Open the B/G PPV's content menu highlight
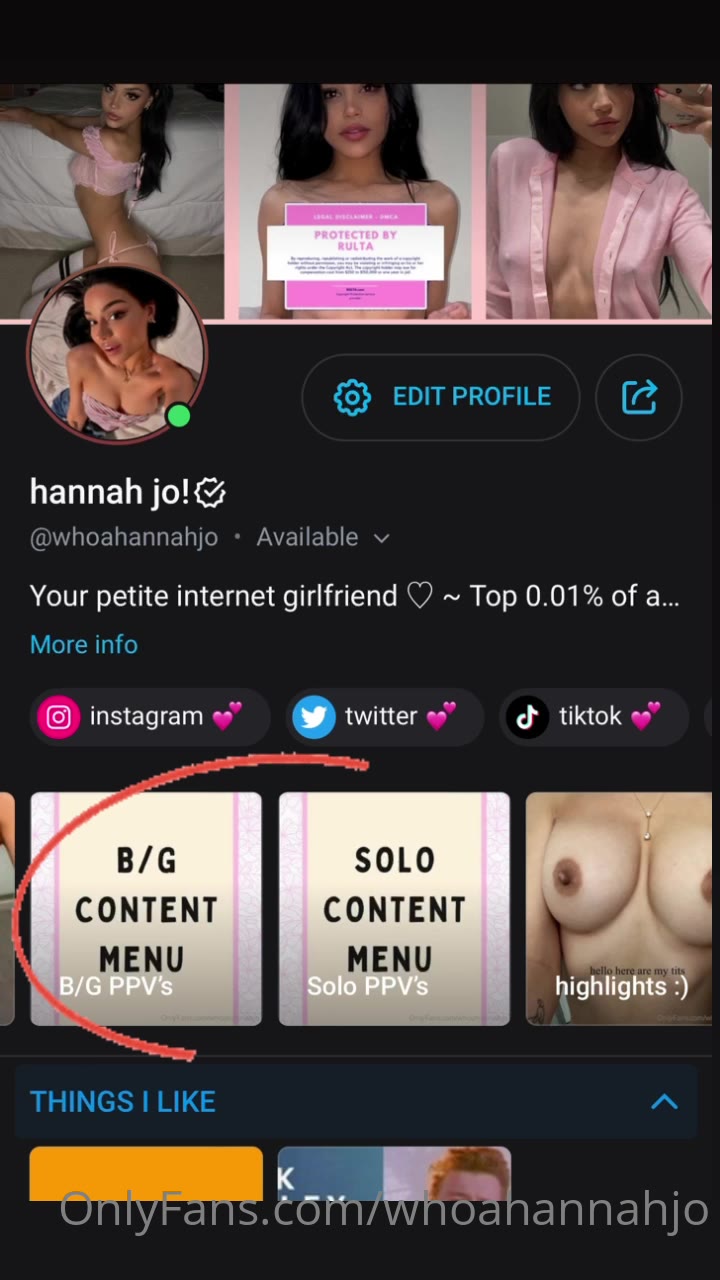The image size is (720, 1280). coord(146,910)
